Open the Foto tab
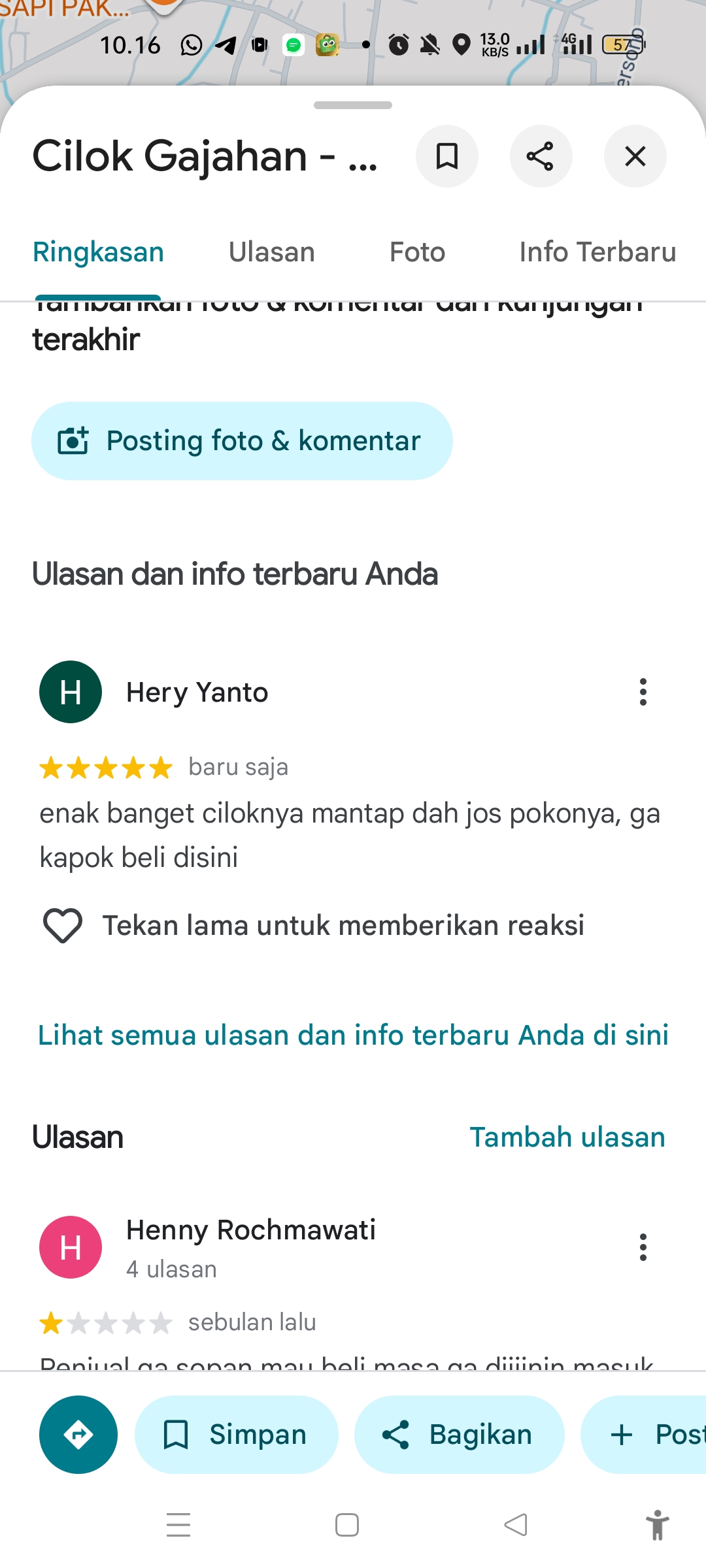This screenshot has height=1568, width=706. 417,252
